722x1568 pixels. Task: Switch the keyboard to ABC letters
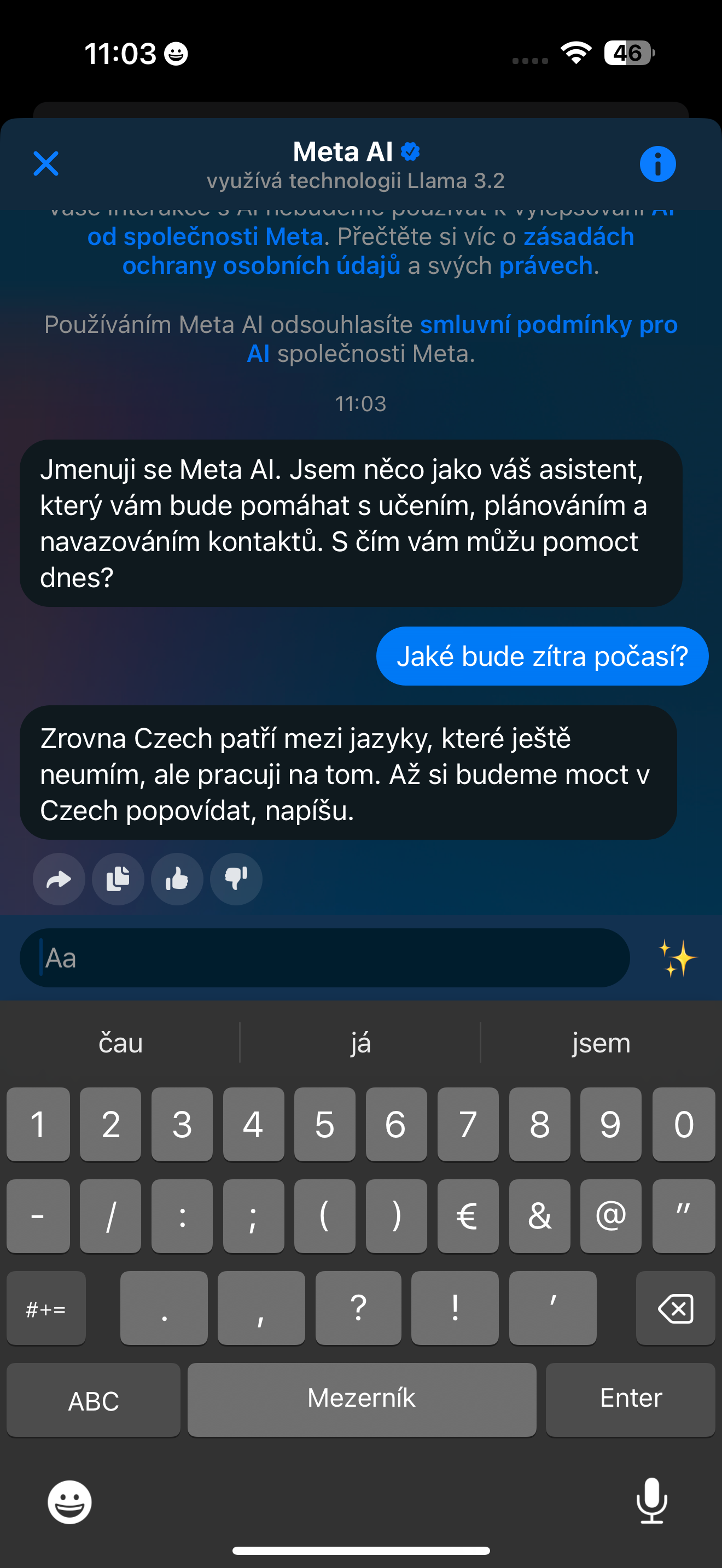93,1400
